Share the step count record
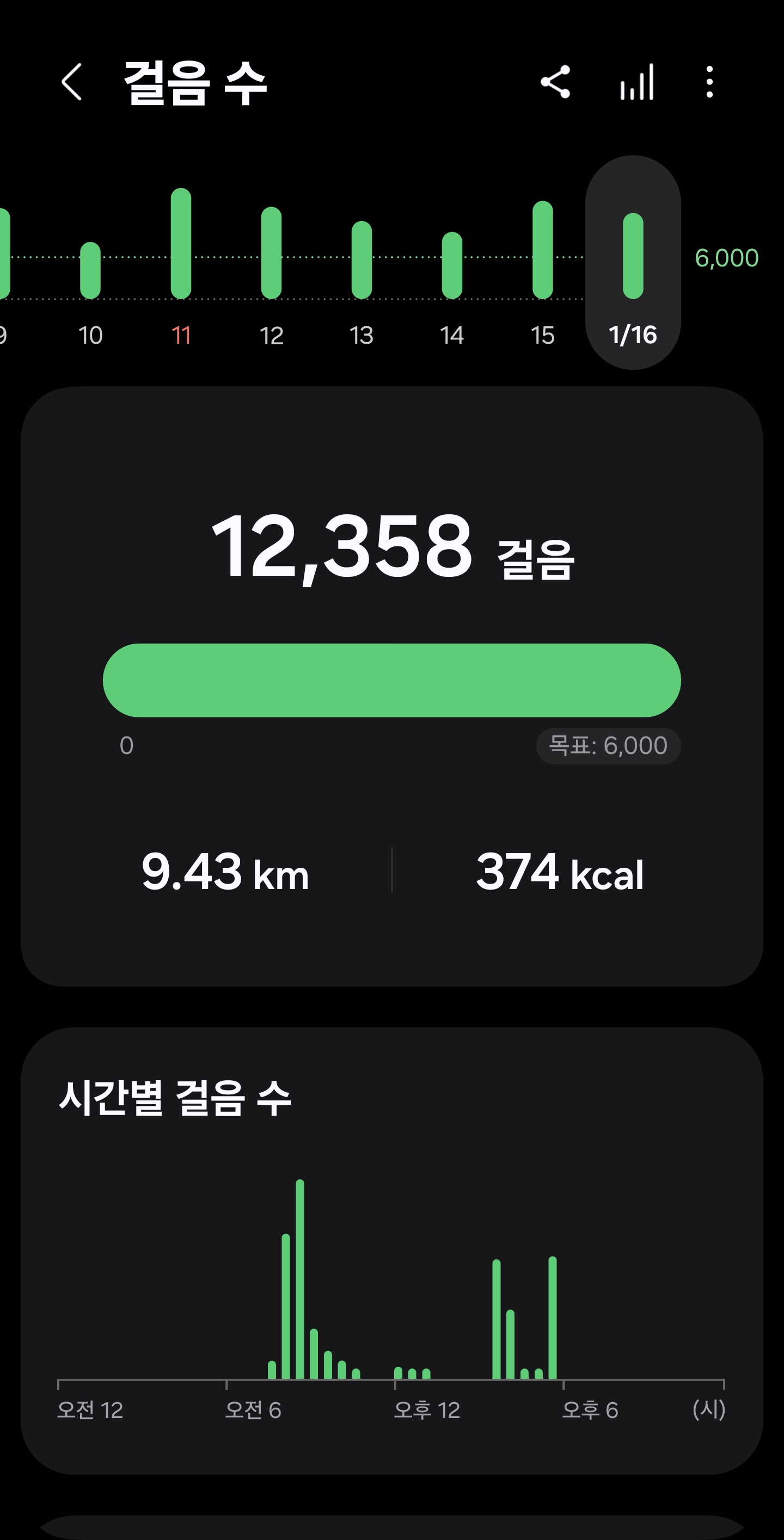The width and height of the screenshot is (784, 1540). click(x=555, y=82)
